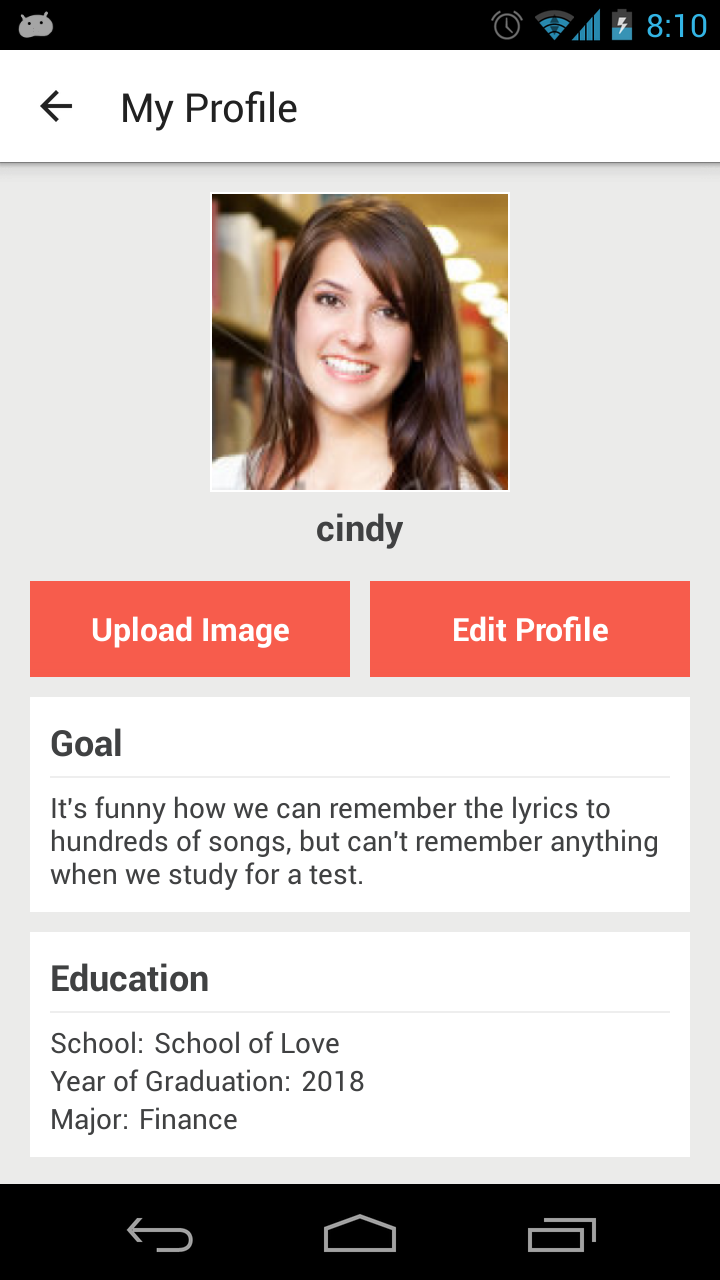Tap the Goal section heading

point(86,742)
